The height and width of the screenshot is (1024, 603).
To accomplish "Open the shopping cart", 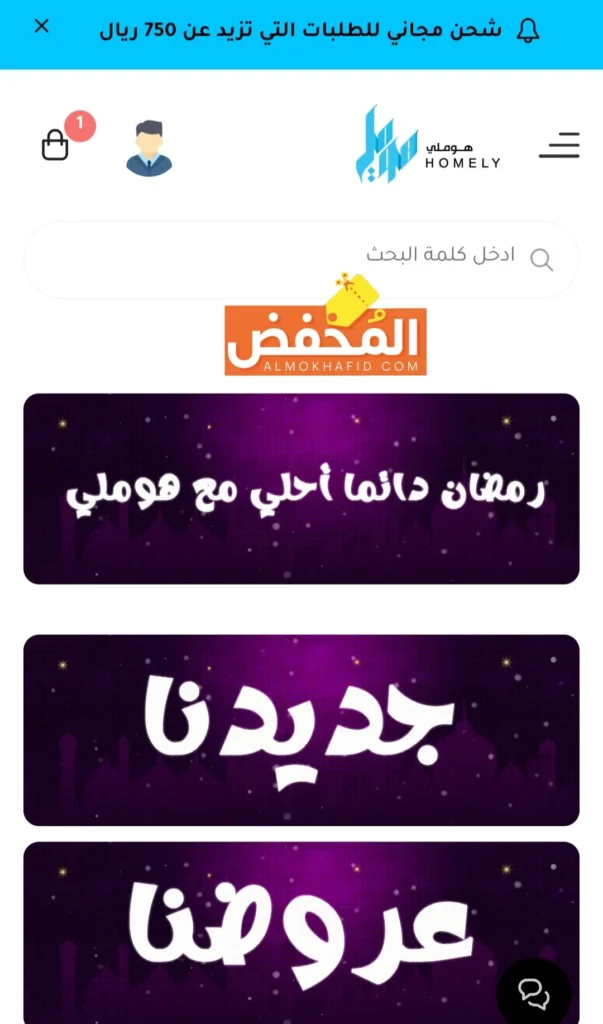I will click(x=56, y=146).
